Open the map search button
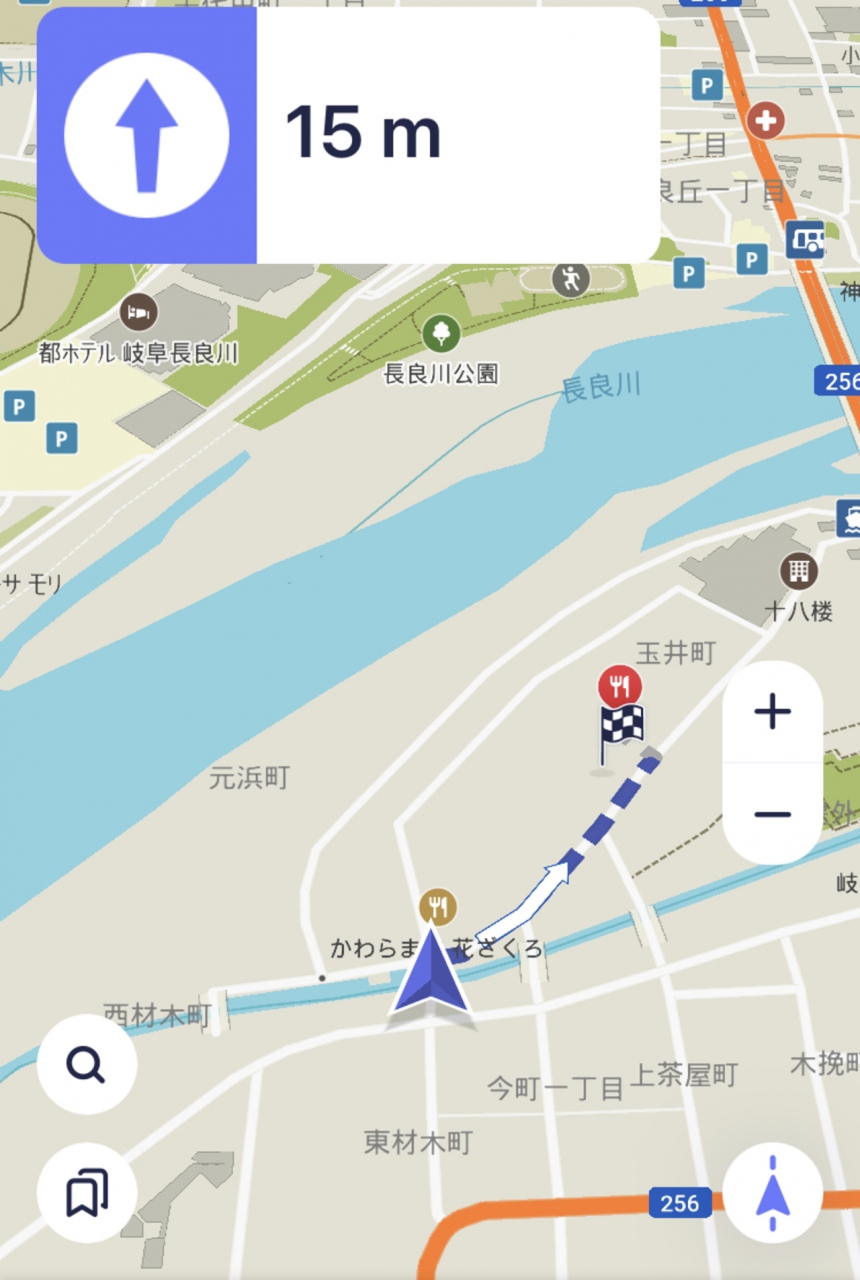860x1280 pixels. 87,1065
